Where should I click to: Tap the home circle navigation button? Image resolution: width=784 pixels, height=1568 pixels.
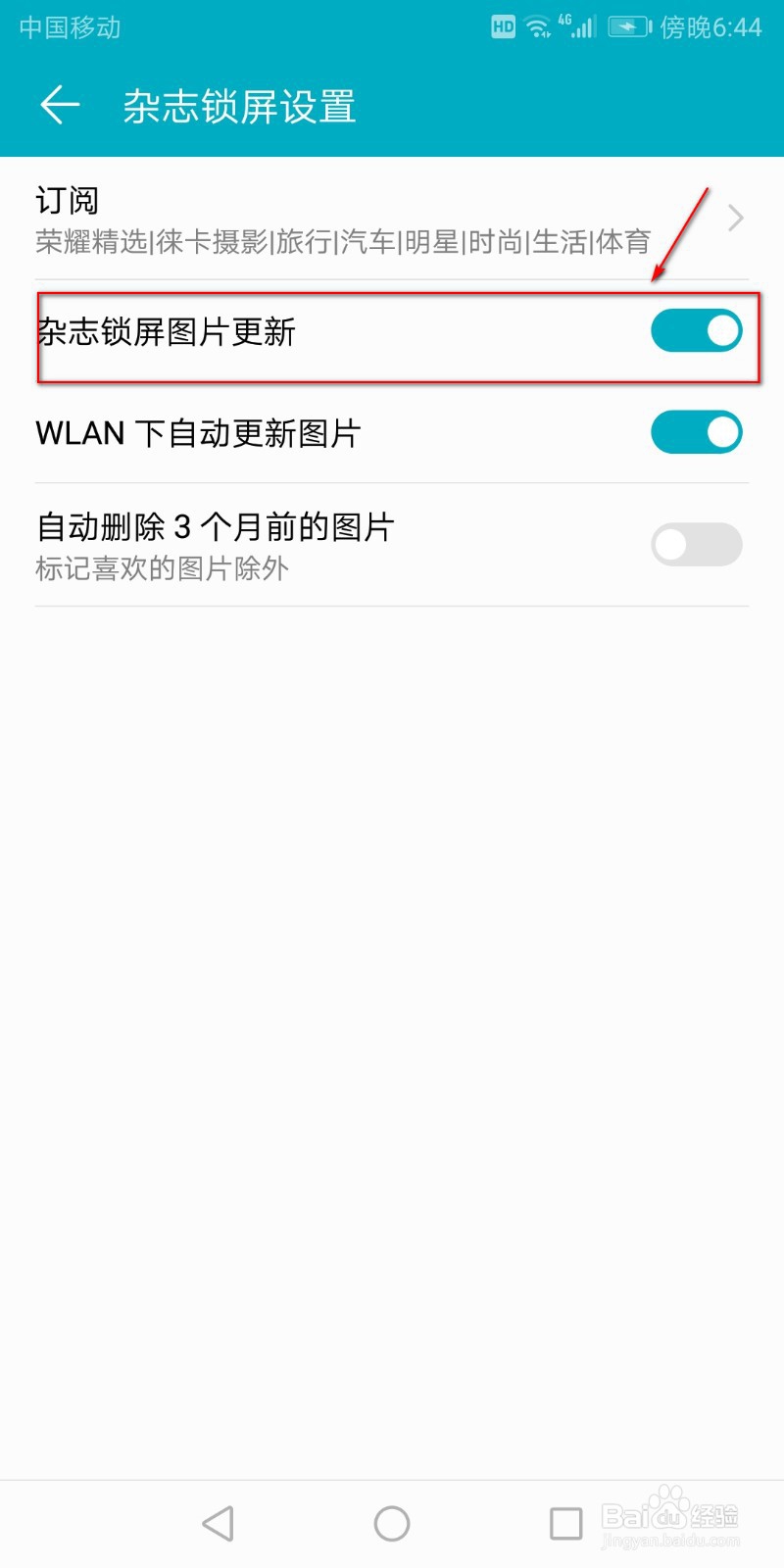click(391, 1523)
